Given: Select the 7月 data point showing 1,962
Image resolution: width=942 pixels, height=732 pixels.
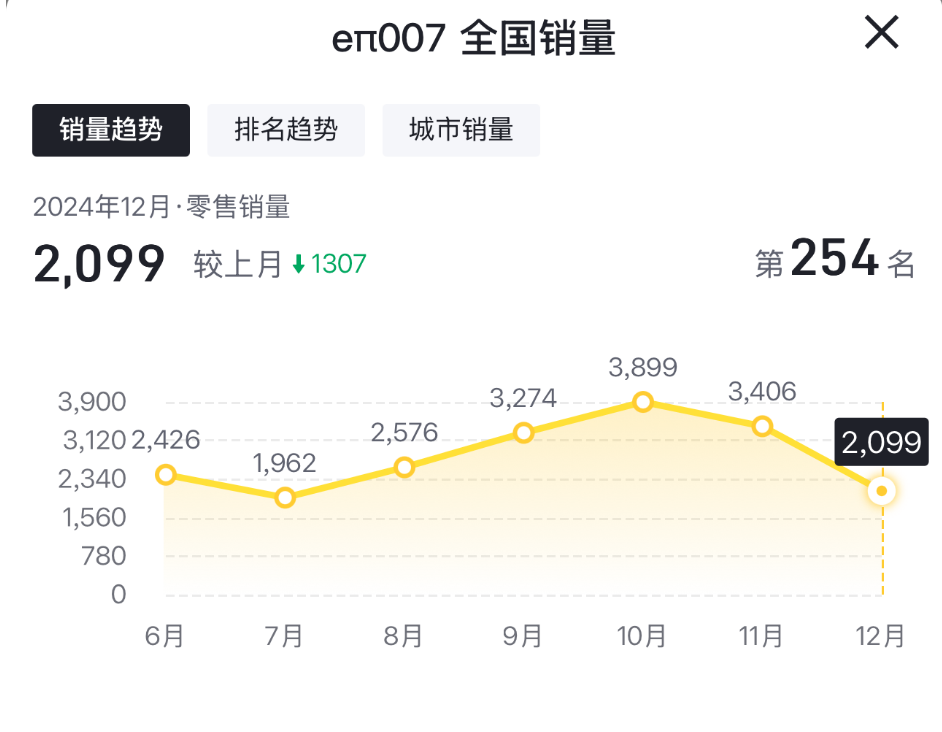Looking at the screenshot, I should 285,497.
